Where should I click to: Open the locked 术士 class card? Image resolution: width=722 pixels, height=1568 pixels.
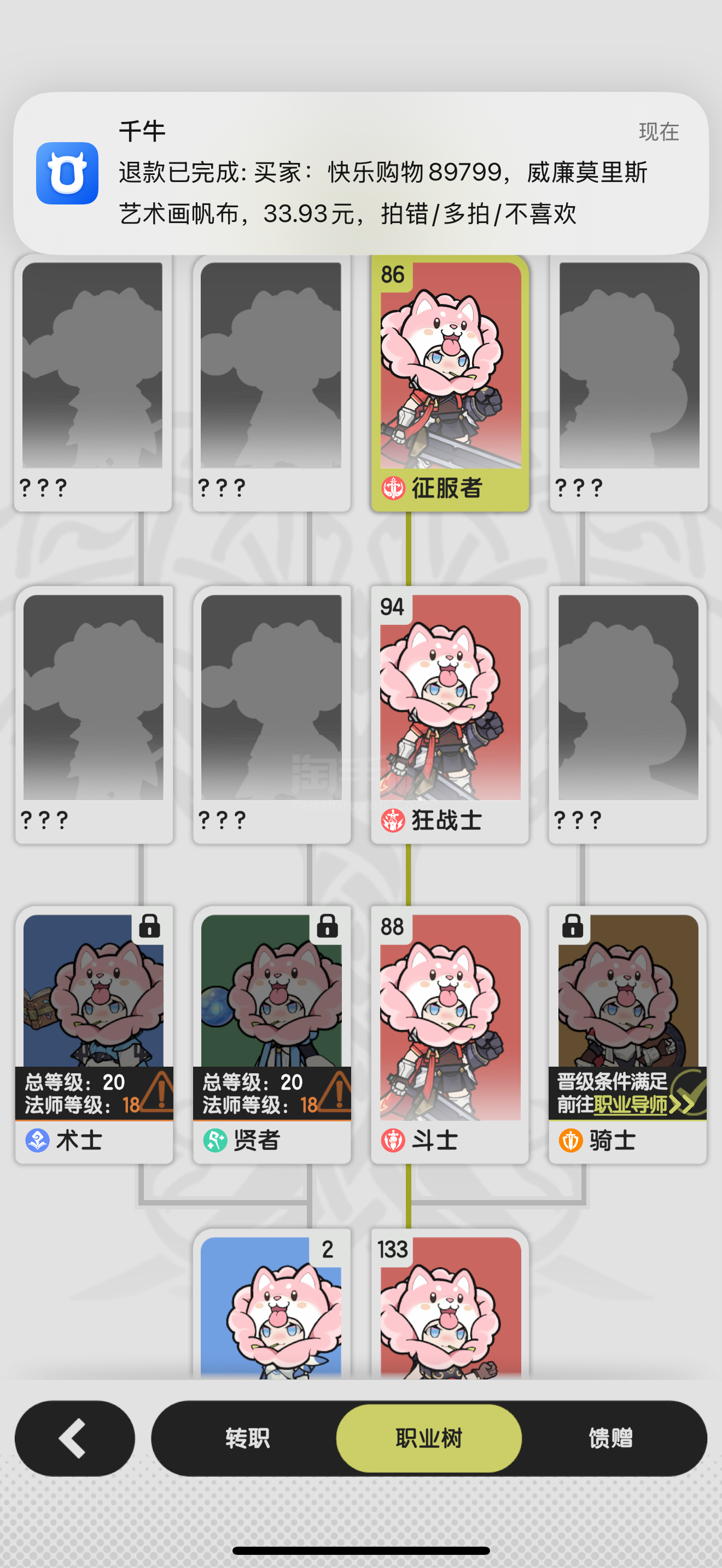coord(94,1035)
